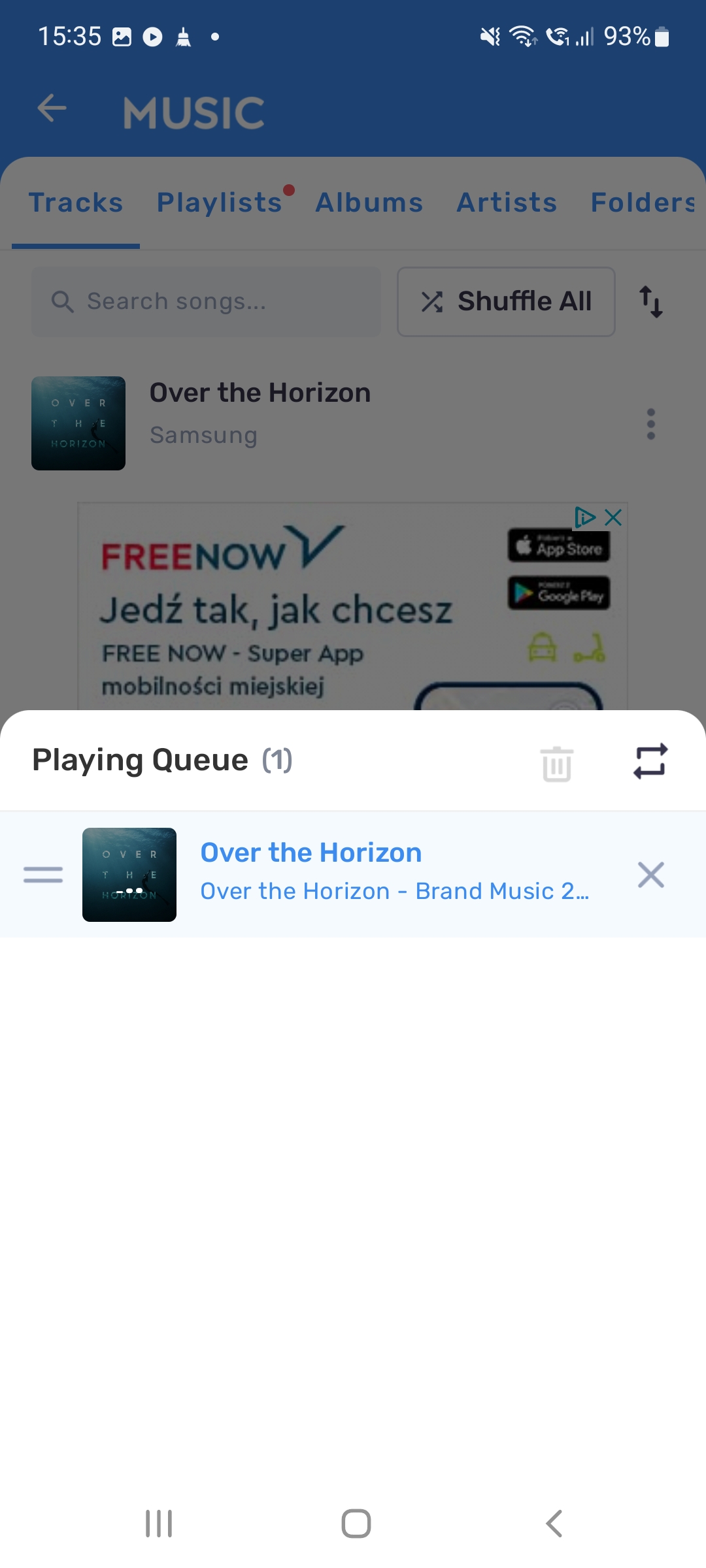Tap the reorder handle beside the queued track
This screenshot has height=1568, width=706.
tap(43, 875)
